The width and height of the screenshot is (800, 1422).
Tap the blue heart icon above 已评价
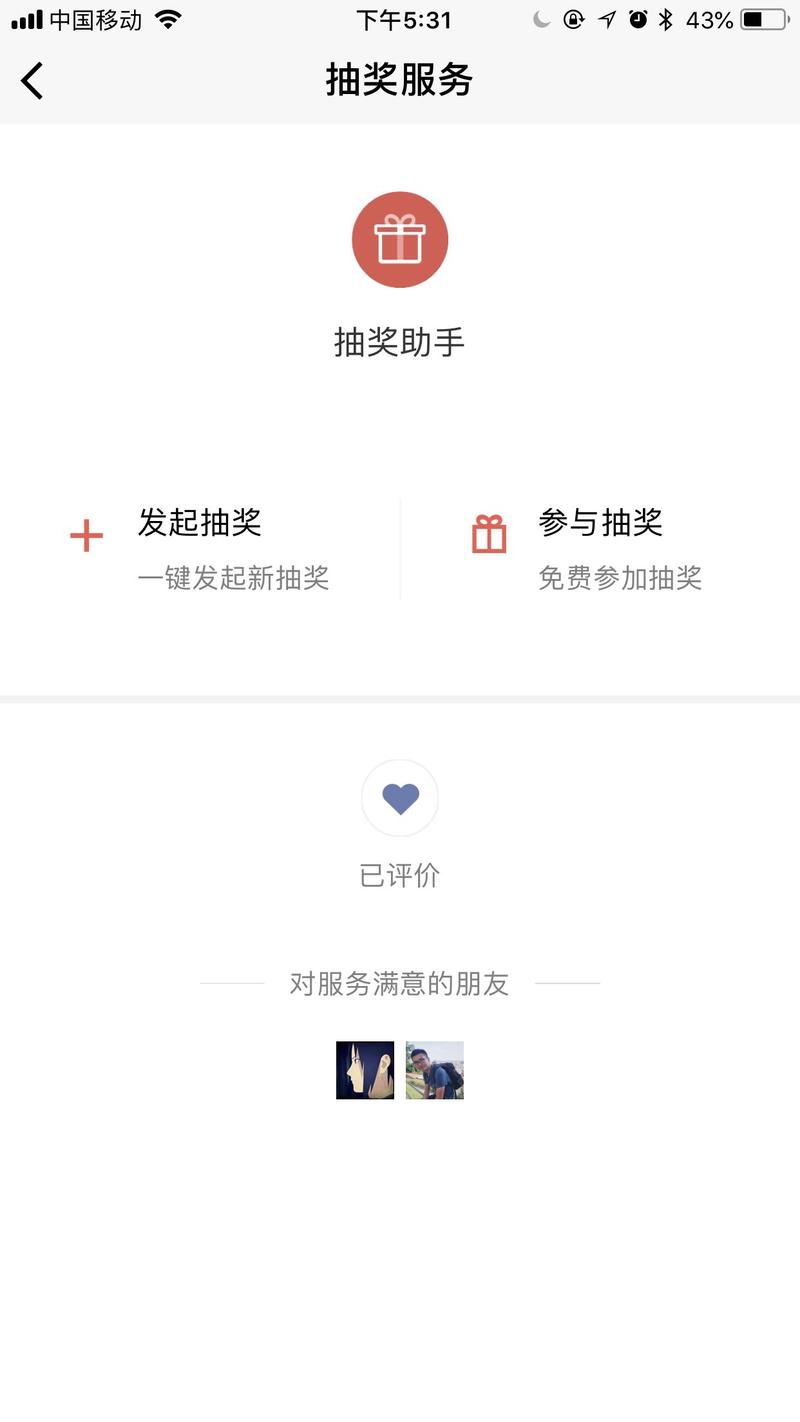[x=400, y=797]
